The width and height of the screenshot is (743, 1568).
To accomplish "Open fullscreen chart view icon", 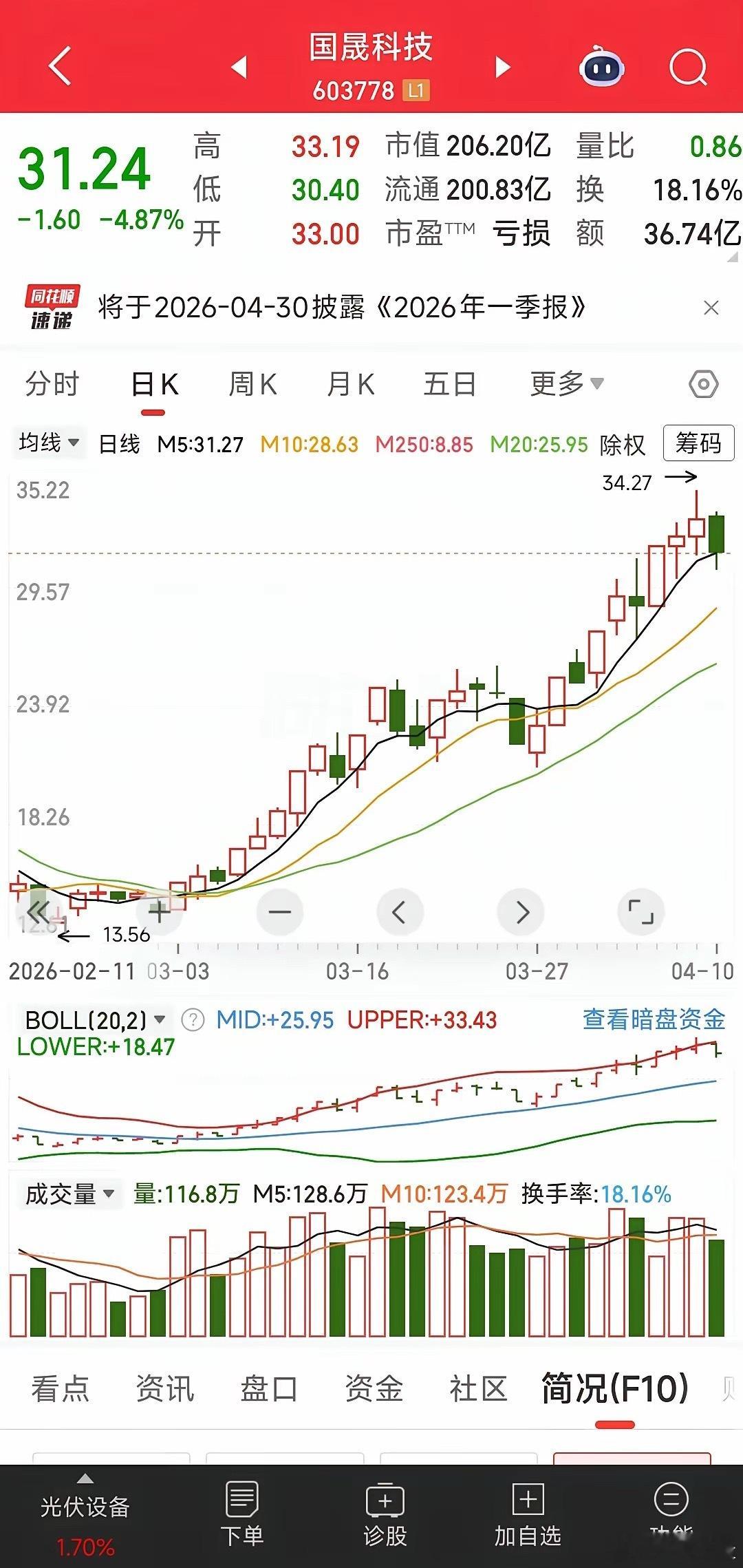I will click(x=642, y=913).
